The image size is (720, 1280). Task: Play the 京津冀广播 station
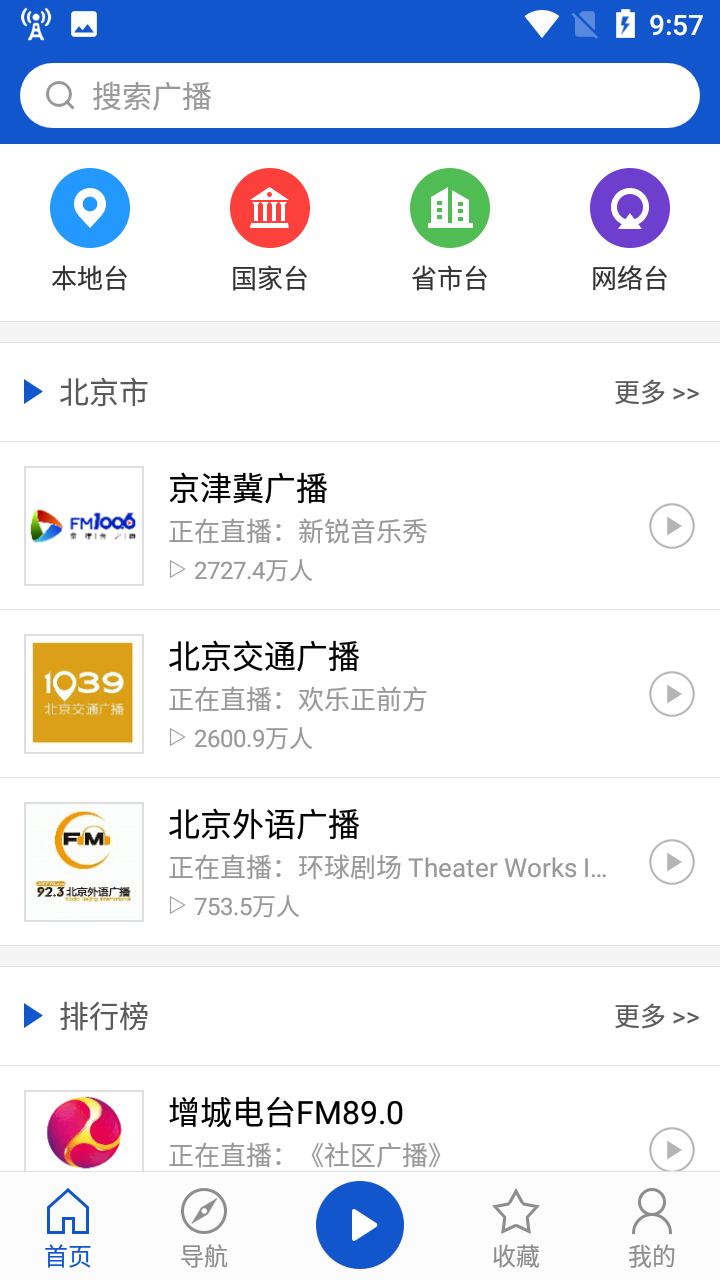672,526
